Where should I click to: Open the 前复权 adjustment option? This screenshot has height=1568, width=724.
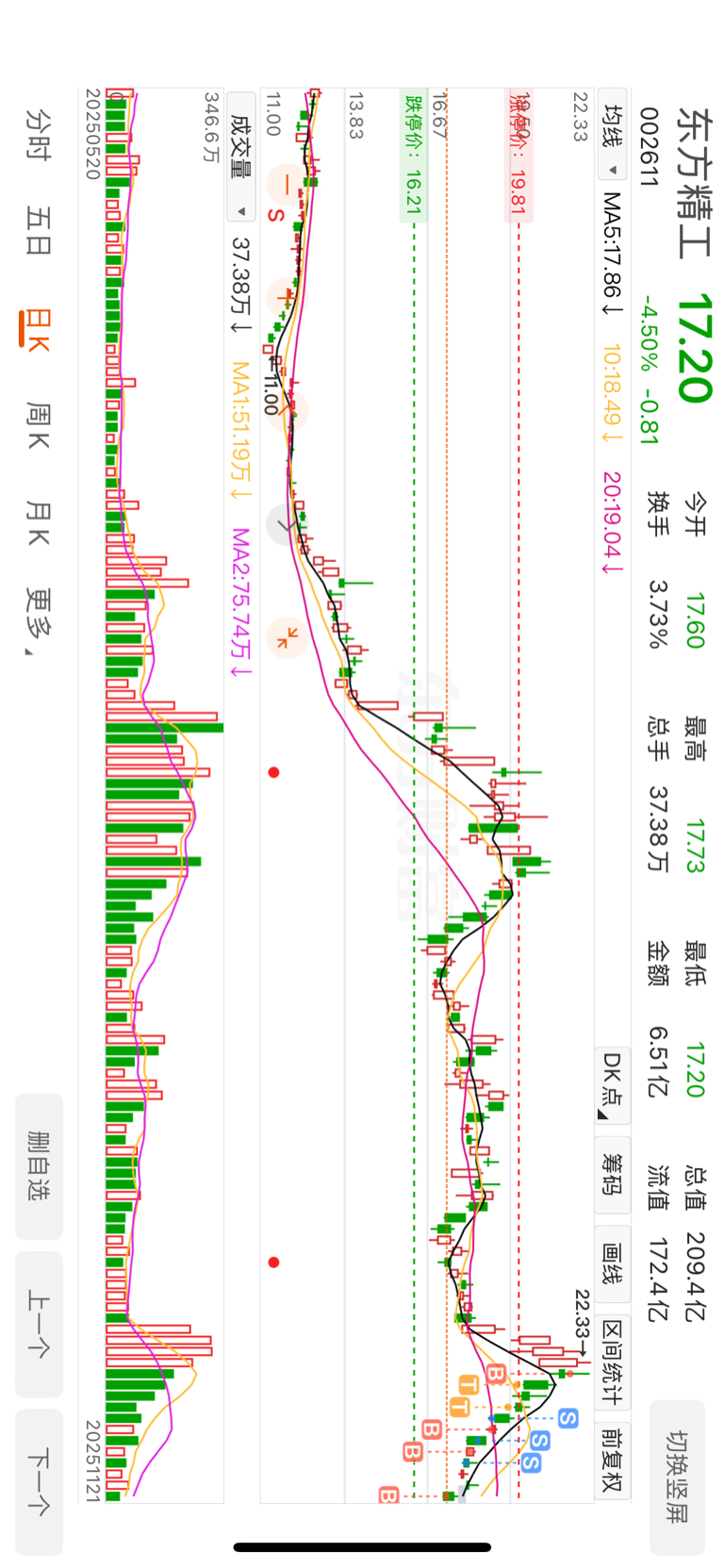tap(612, 1459)
